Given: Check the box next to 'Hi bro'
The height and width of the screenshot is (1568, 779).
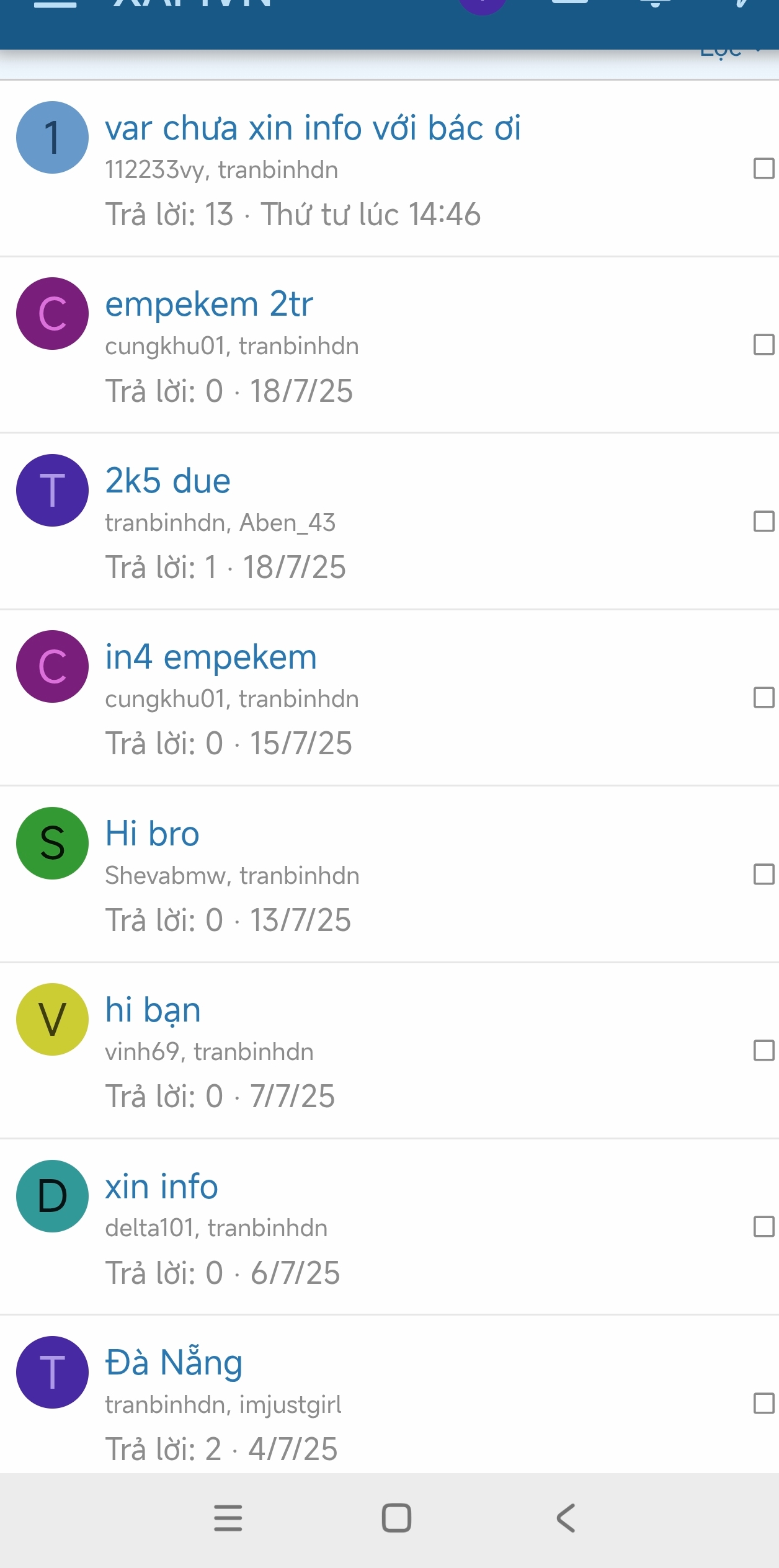Looking at the screenshot, I should (763, 875).
